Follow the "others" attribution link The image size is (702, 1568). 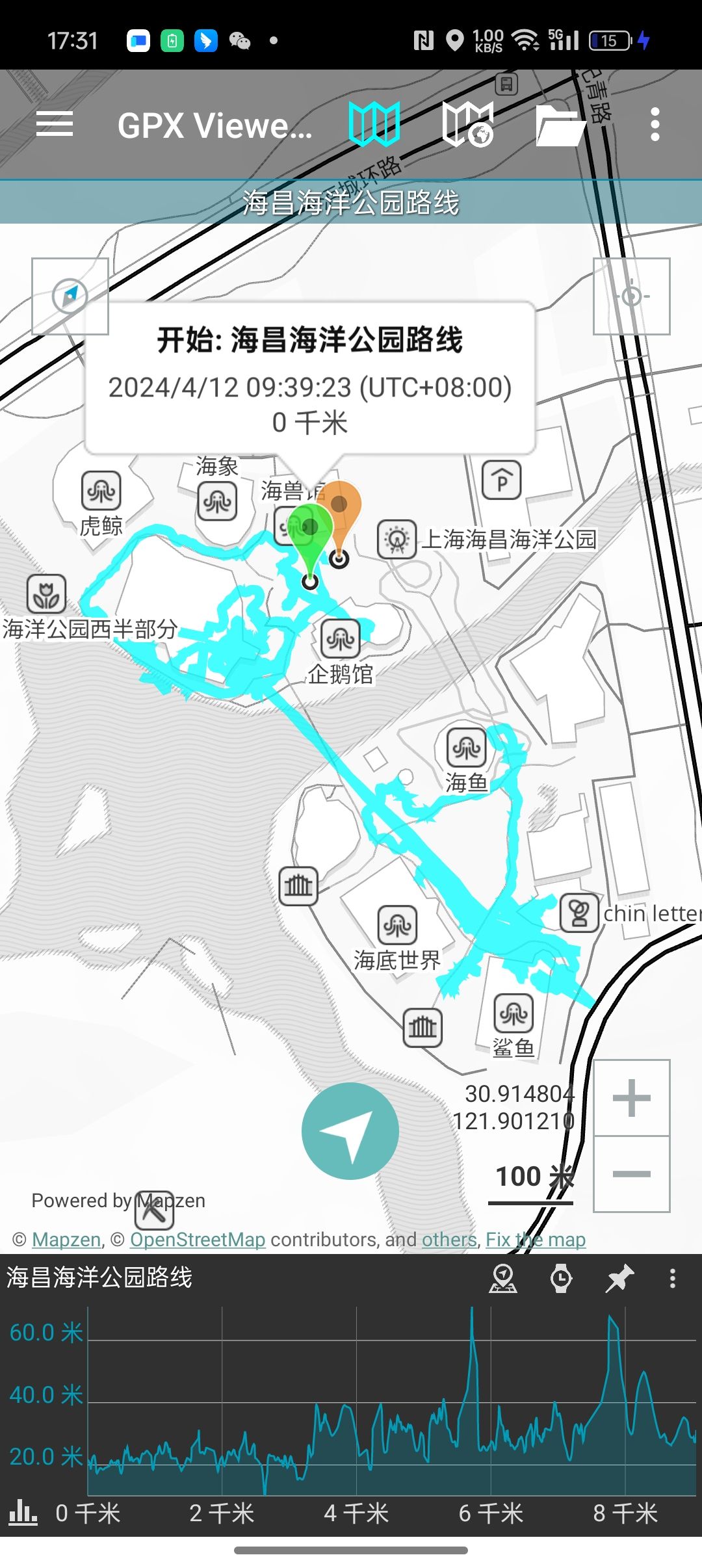449,1240
